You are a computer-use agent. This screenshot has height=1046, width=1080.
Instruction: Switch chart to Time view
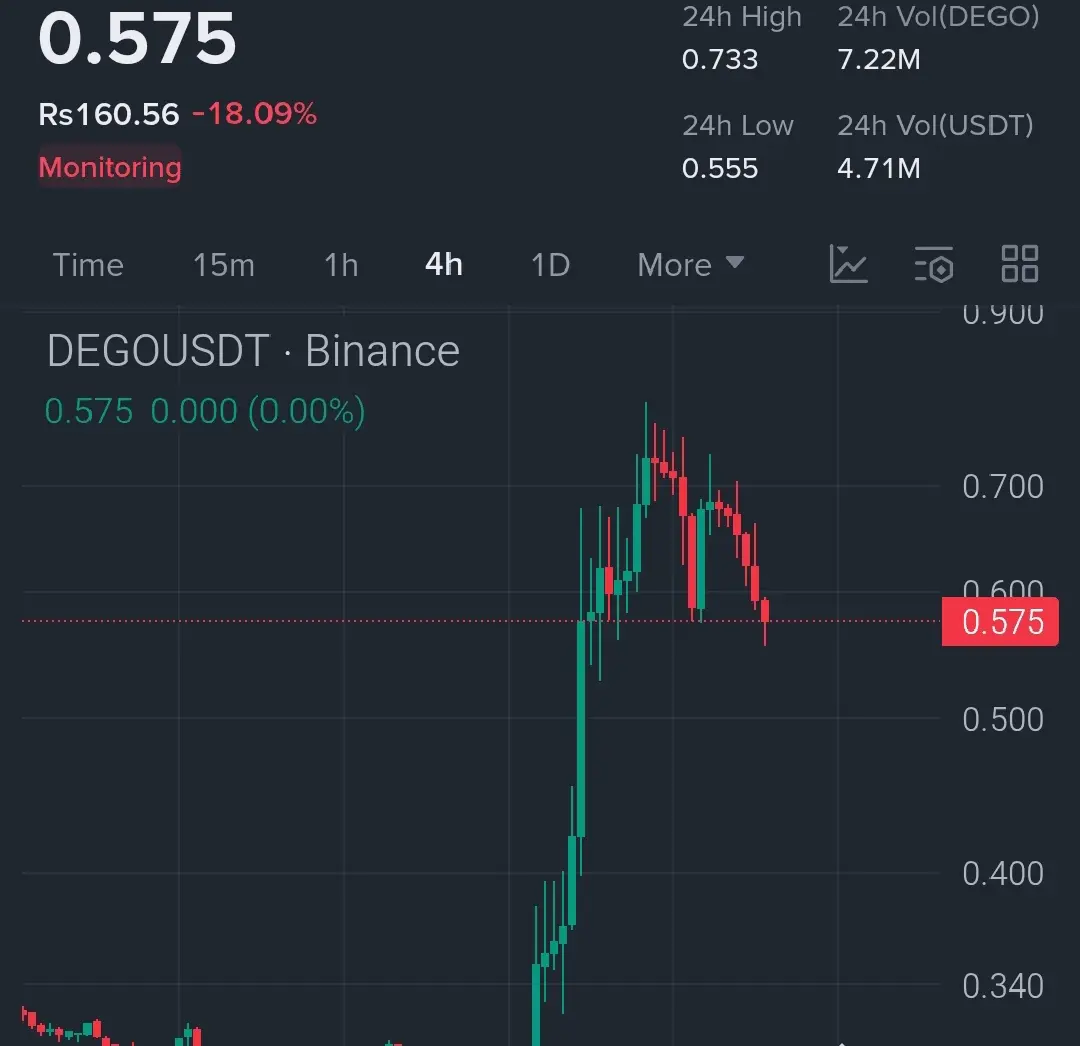[x=88, y=265]
